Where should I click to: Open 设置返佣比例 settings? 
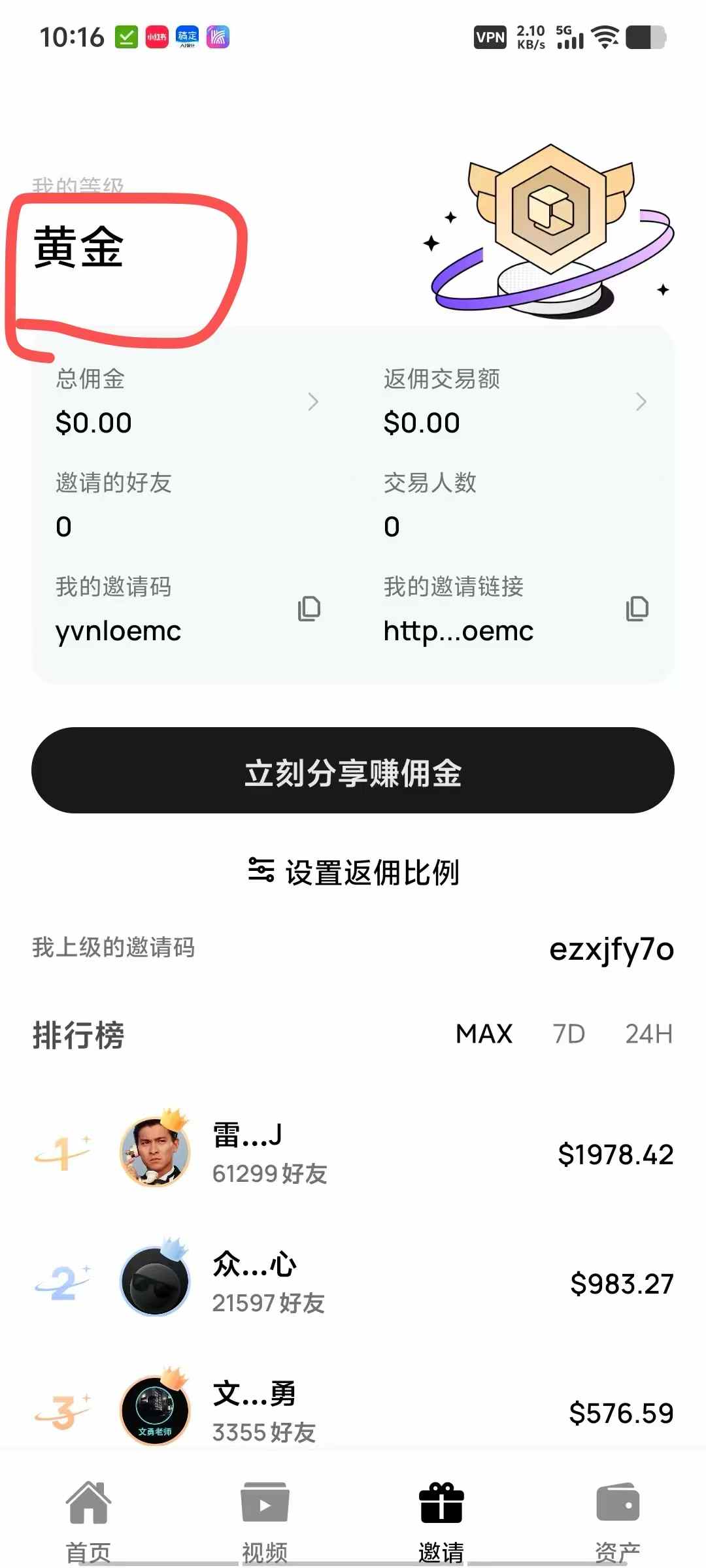(353, 872)
